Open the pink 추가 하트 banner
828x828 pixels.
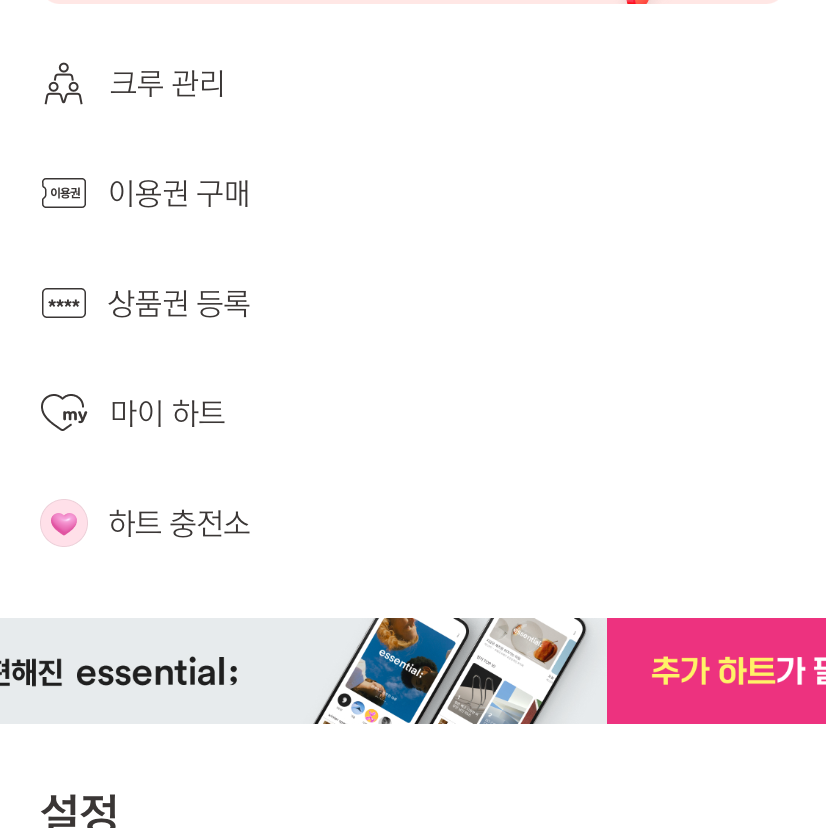[x=716, y=671]
